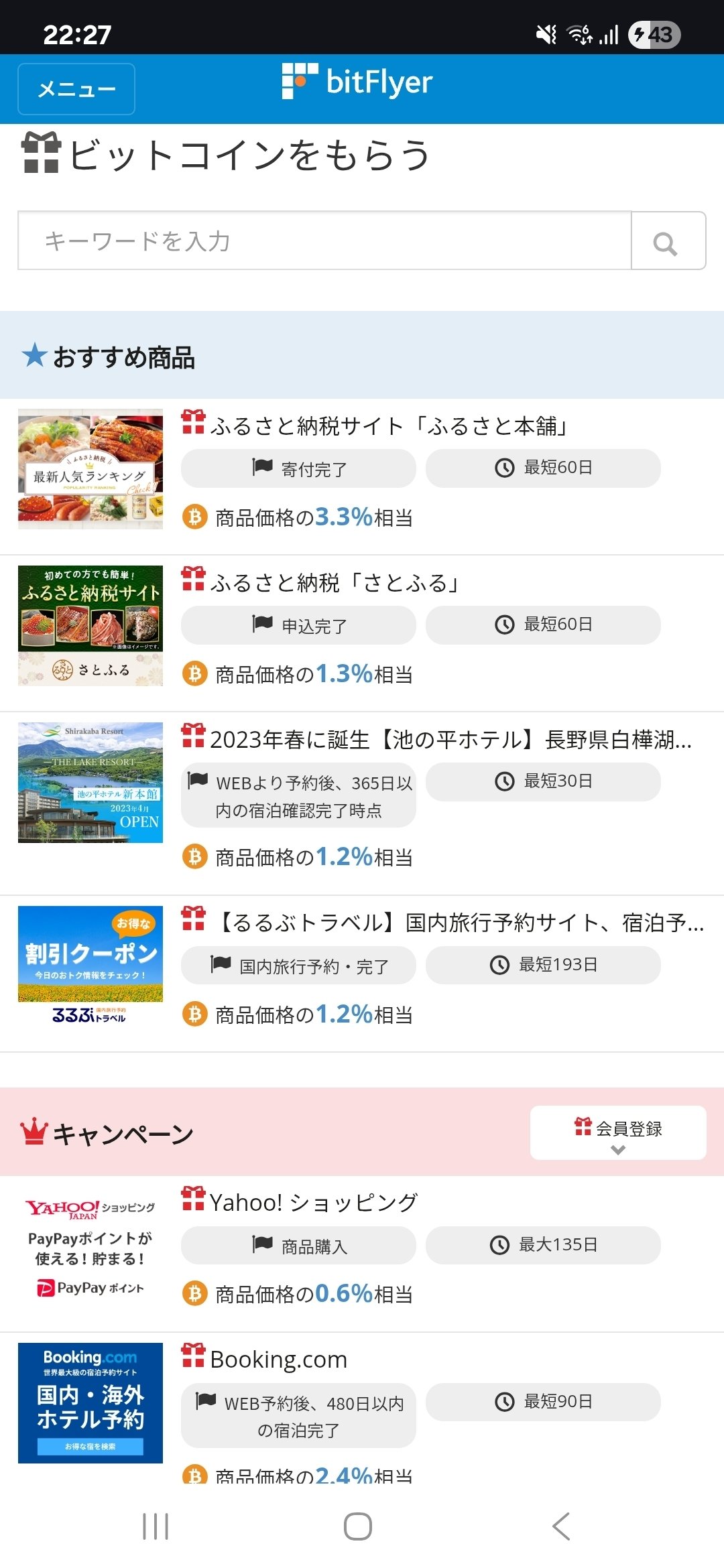
Task: Open the Booking.com hotel banner thumbnail
Action: click(x=90, y=1404)
